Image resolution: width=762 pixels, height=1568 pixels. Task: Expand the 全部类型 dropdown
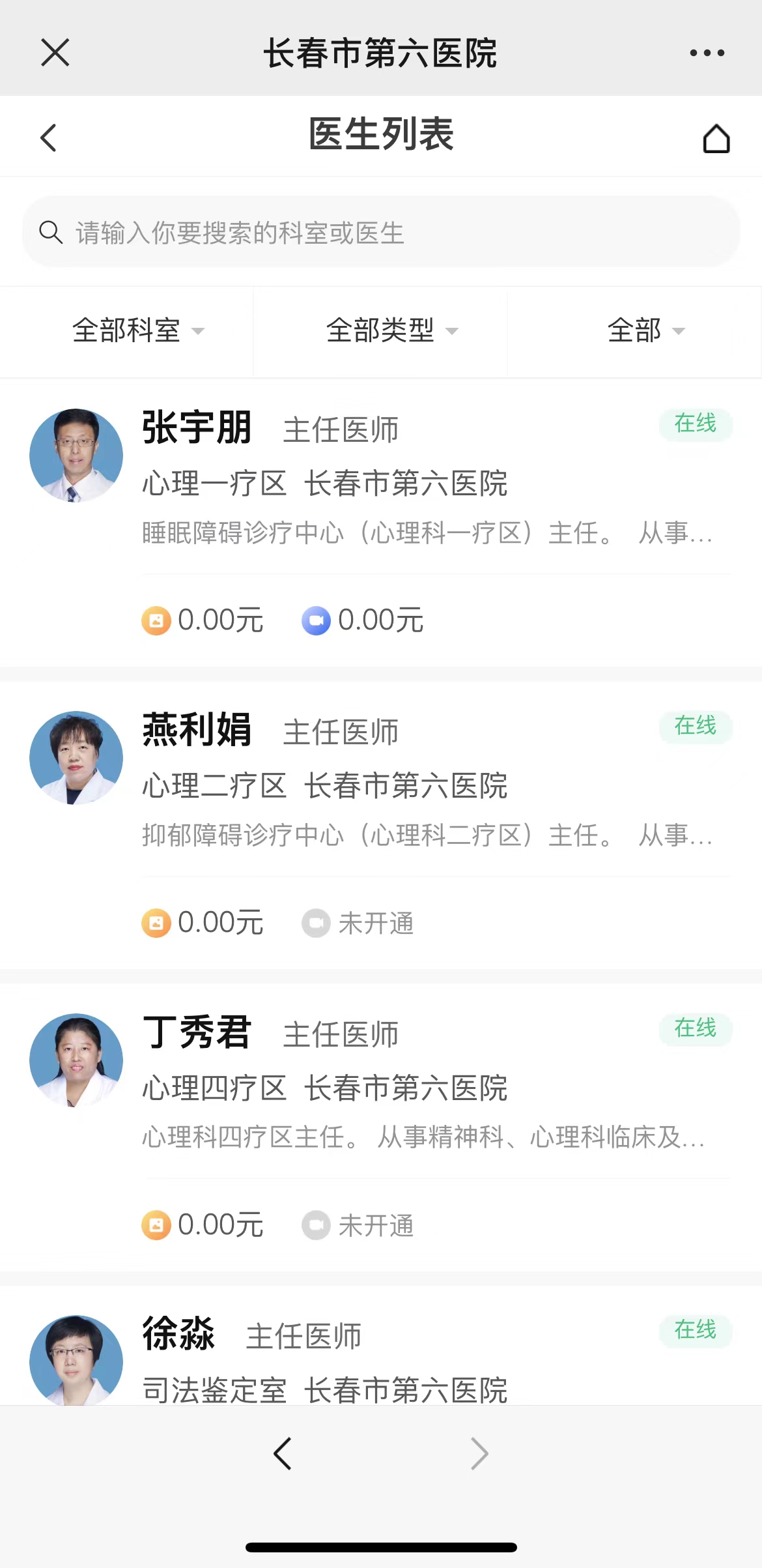pos(392,330)
